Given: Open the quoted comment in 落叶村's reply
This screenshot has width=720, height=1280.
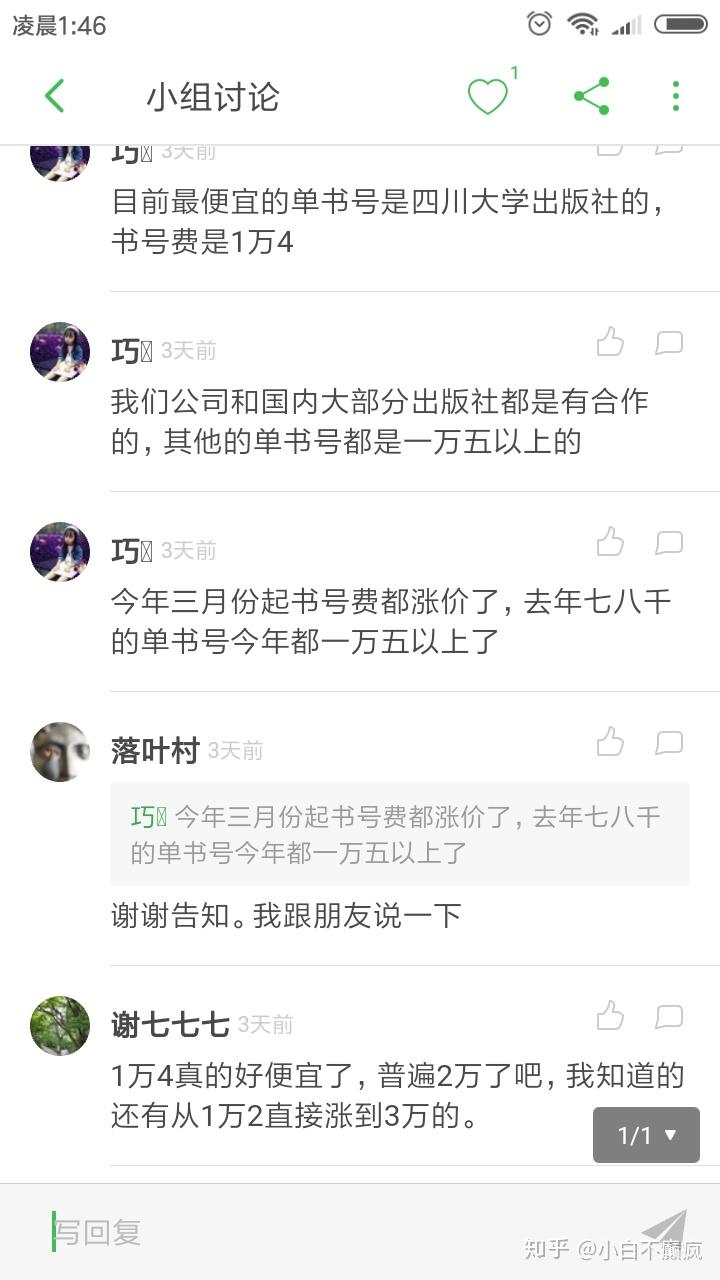Looking at the screenshot, I should [x=400, y=834].
